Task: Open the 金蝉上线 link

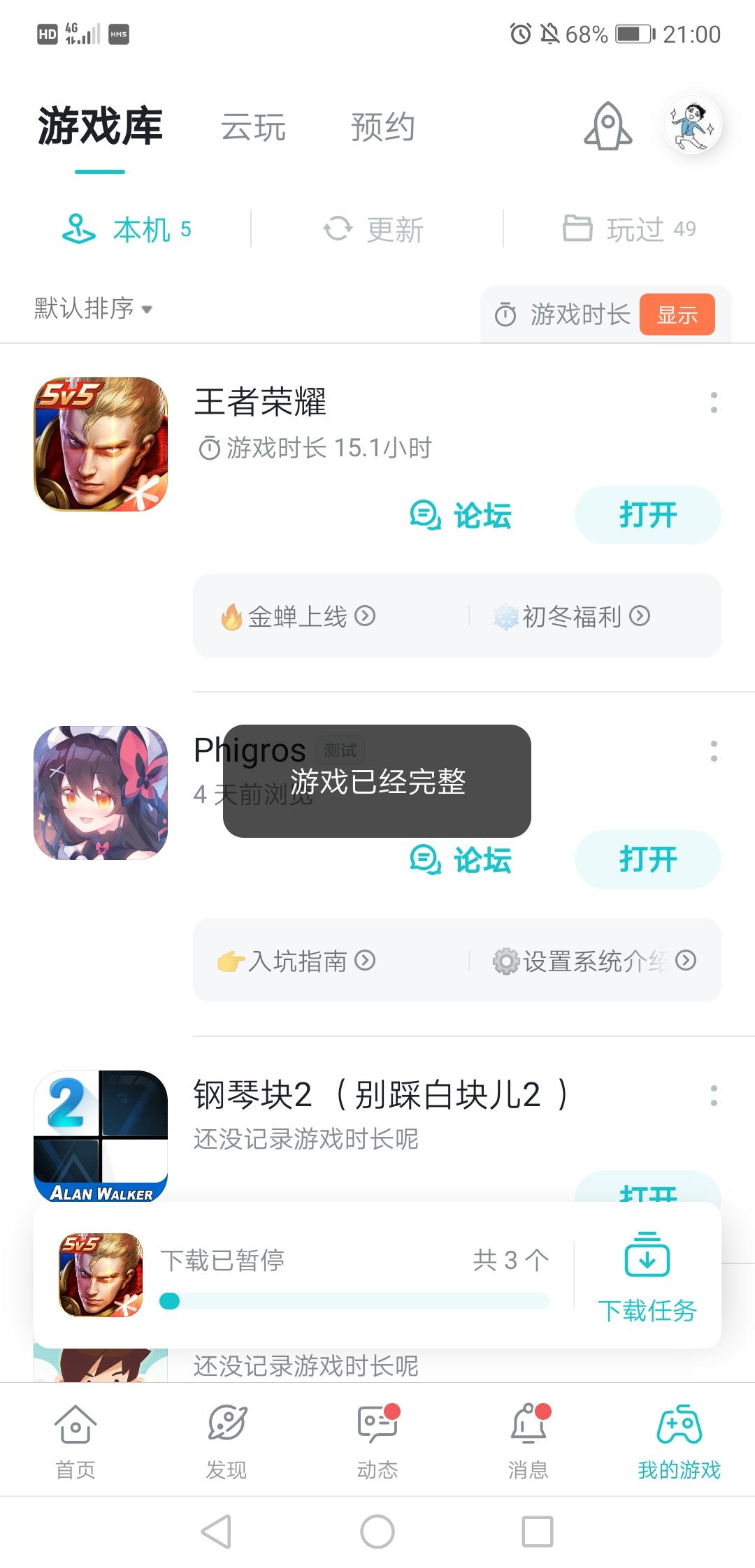Action: (299, 616)
